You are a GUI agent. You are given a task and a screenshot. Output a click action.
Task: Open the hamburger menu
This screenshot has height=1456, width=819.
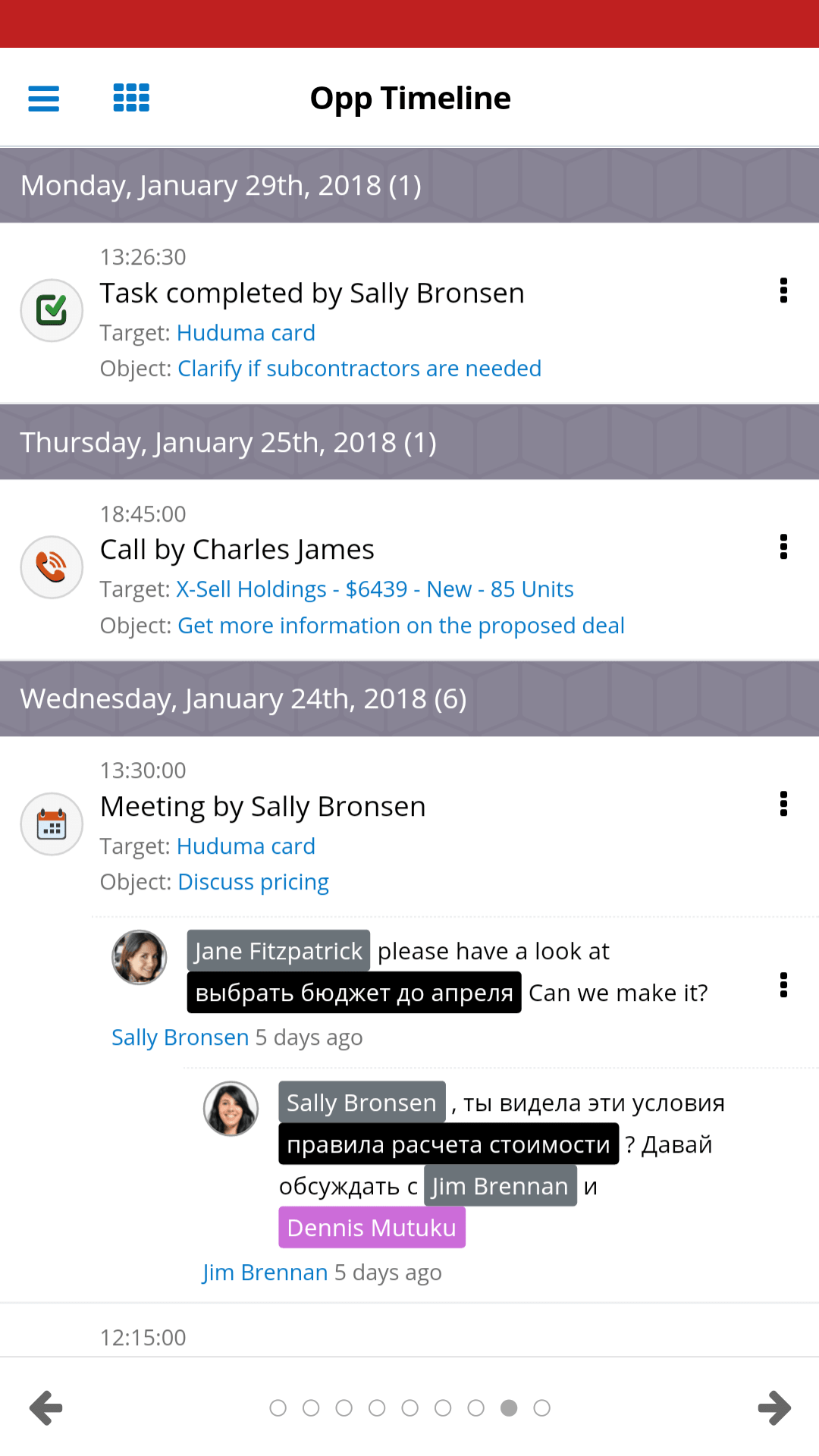tap(43, 99)
